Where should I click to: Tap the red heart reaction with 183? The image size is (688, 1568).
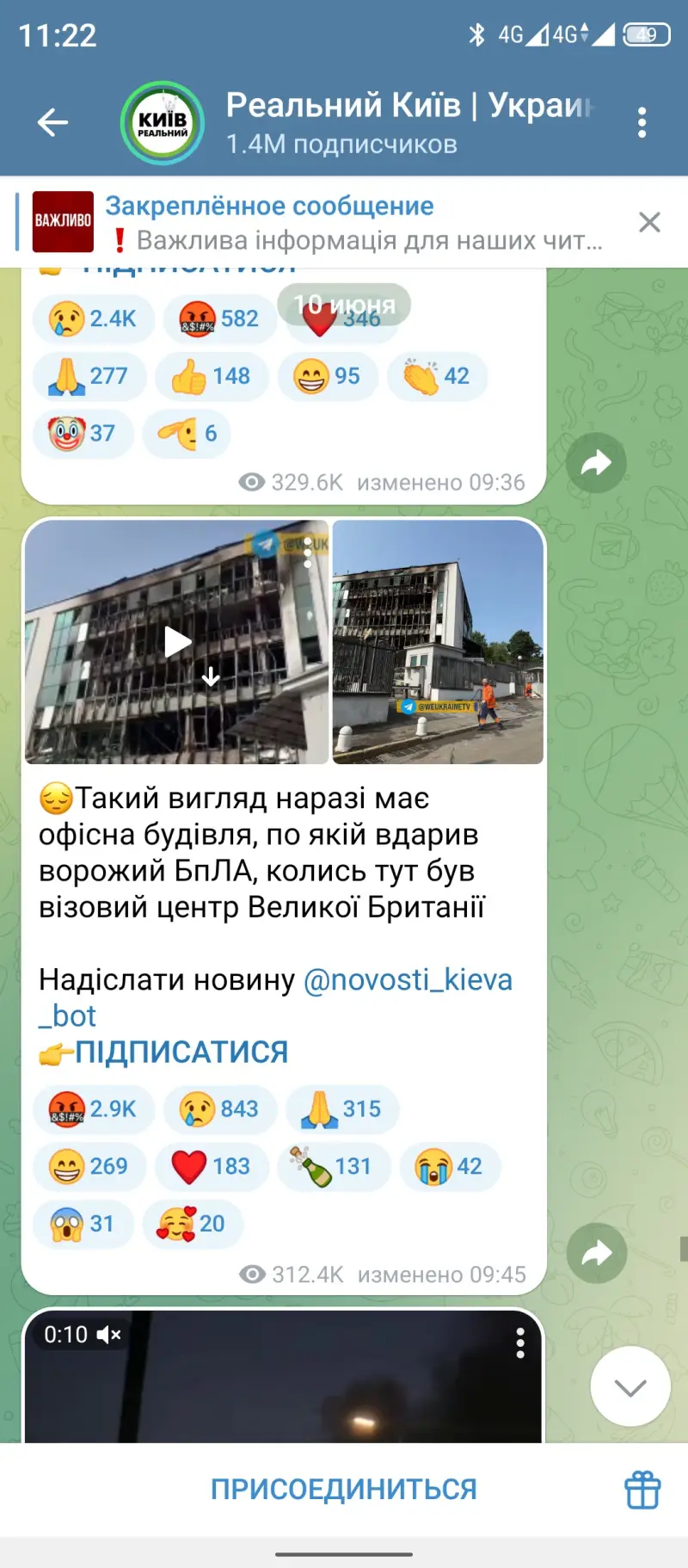pos(212,1166)
